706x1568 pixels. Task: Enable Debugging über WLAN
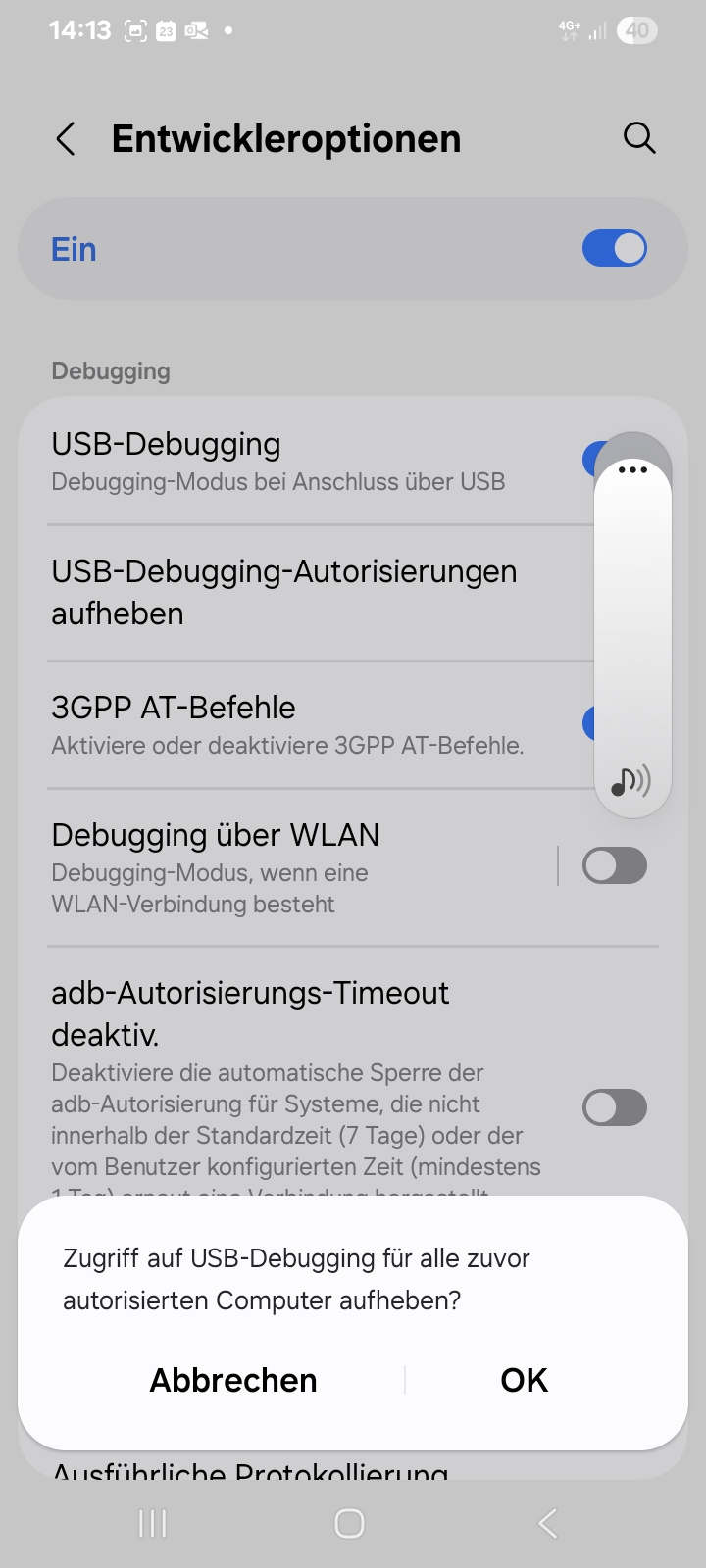tap(614, 865)
